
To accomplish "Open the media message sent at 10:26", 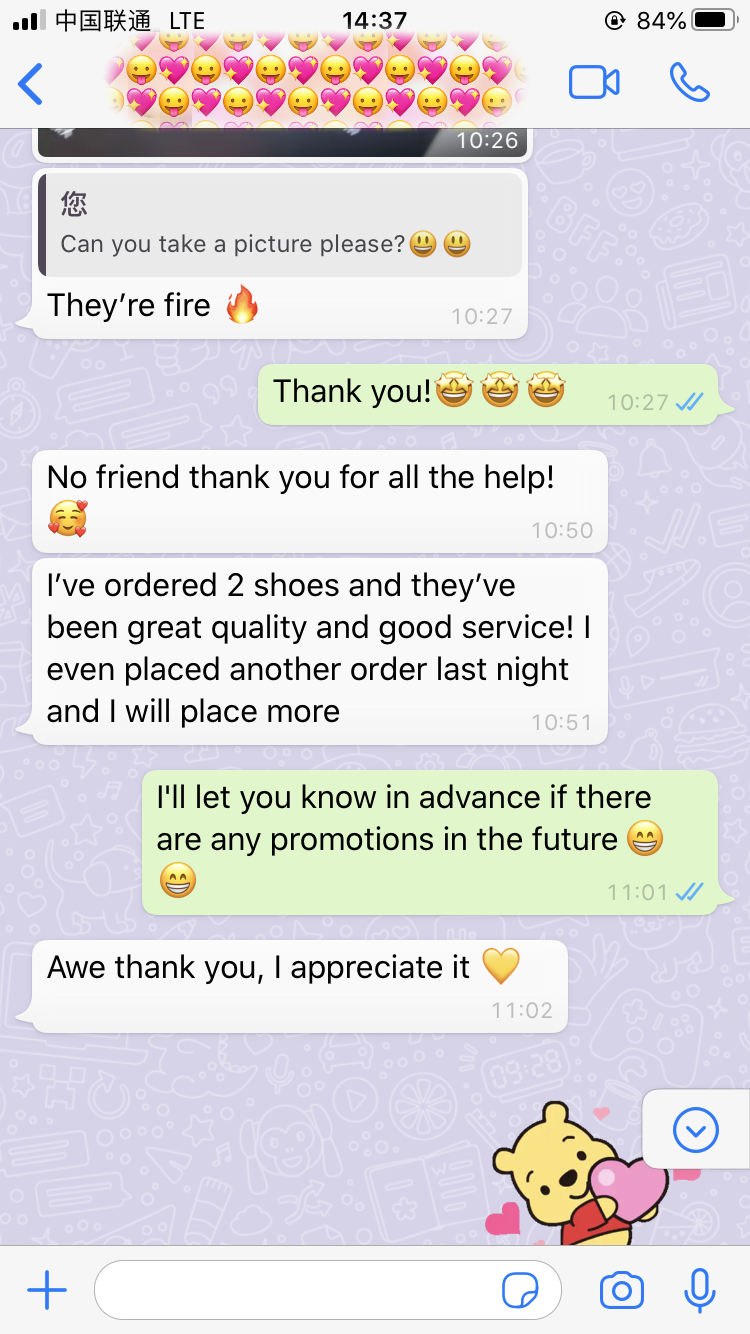I will tap(280, 142).
